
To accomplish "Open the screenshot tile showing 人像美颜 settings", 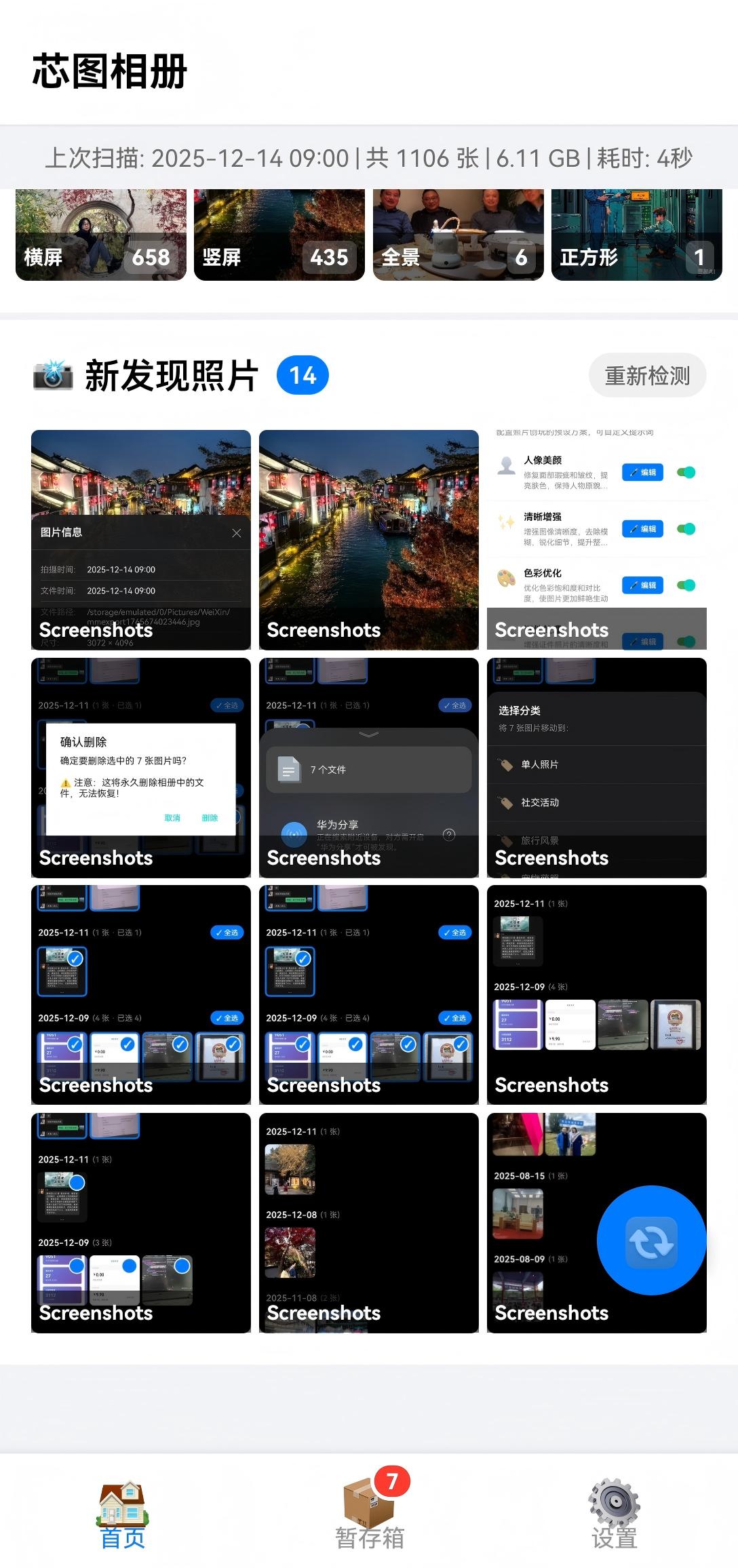I will [597, 540].
